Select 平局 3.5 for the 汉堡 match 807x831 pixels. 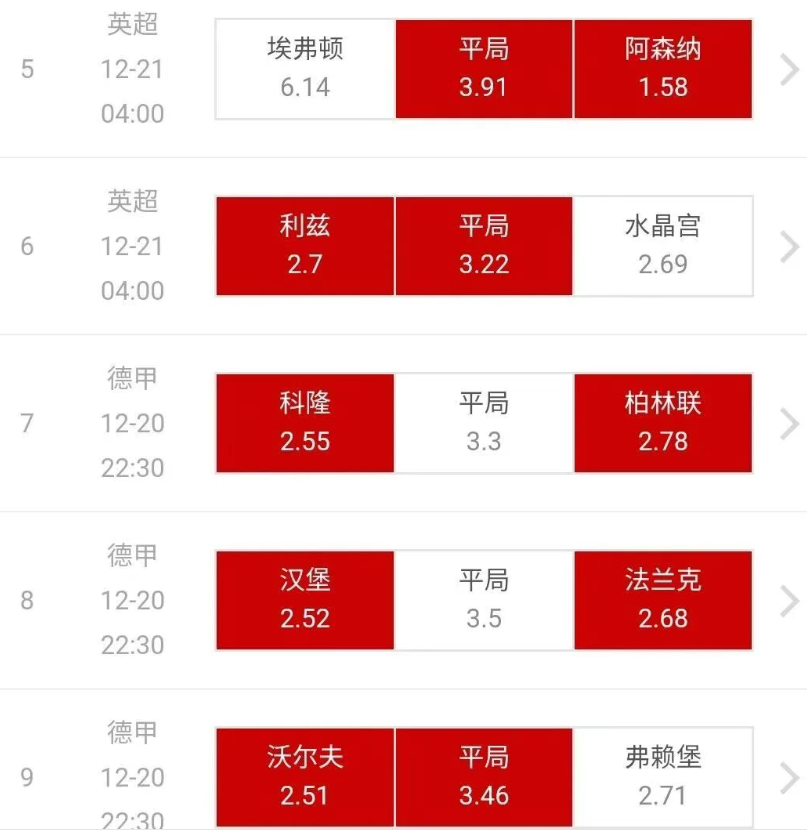pyautogui.click(x=484, y=600)
